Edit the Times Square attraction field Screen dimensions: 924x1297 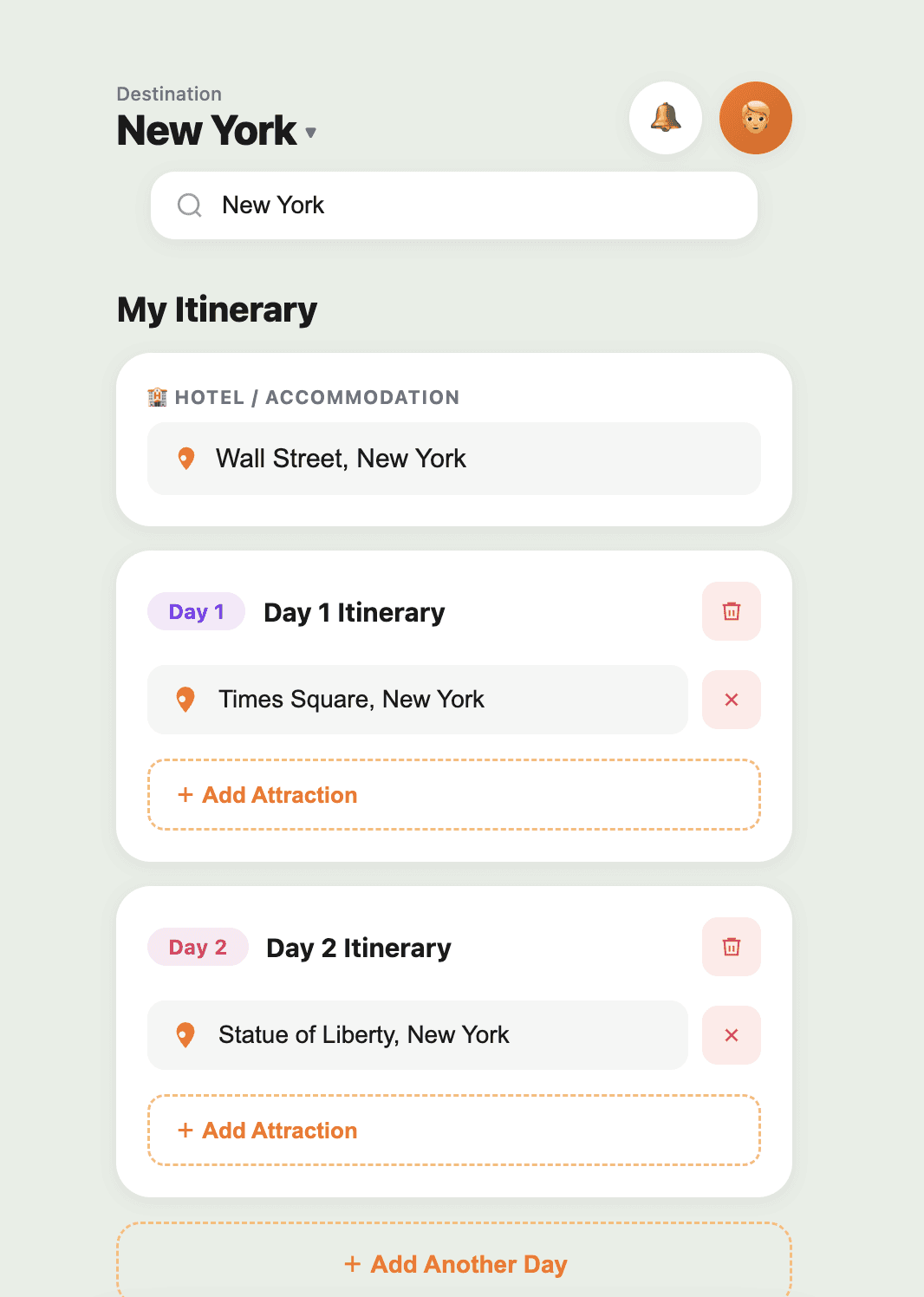click(x=418, y=700)
